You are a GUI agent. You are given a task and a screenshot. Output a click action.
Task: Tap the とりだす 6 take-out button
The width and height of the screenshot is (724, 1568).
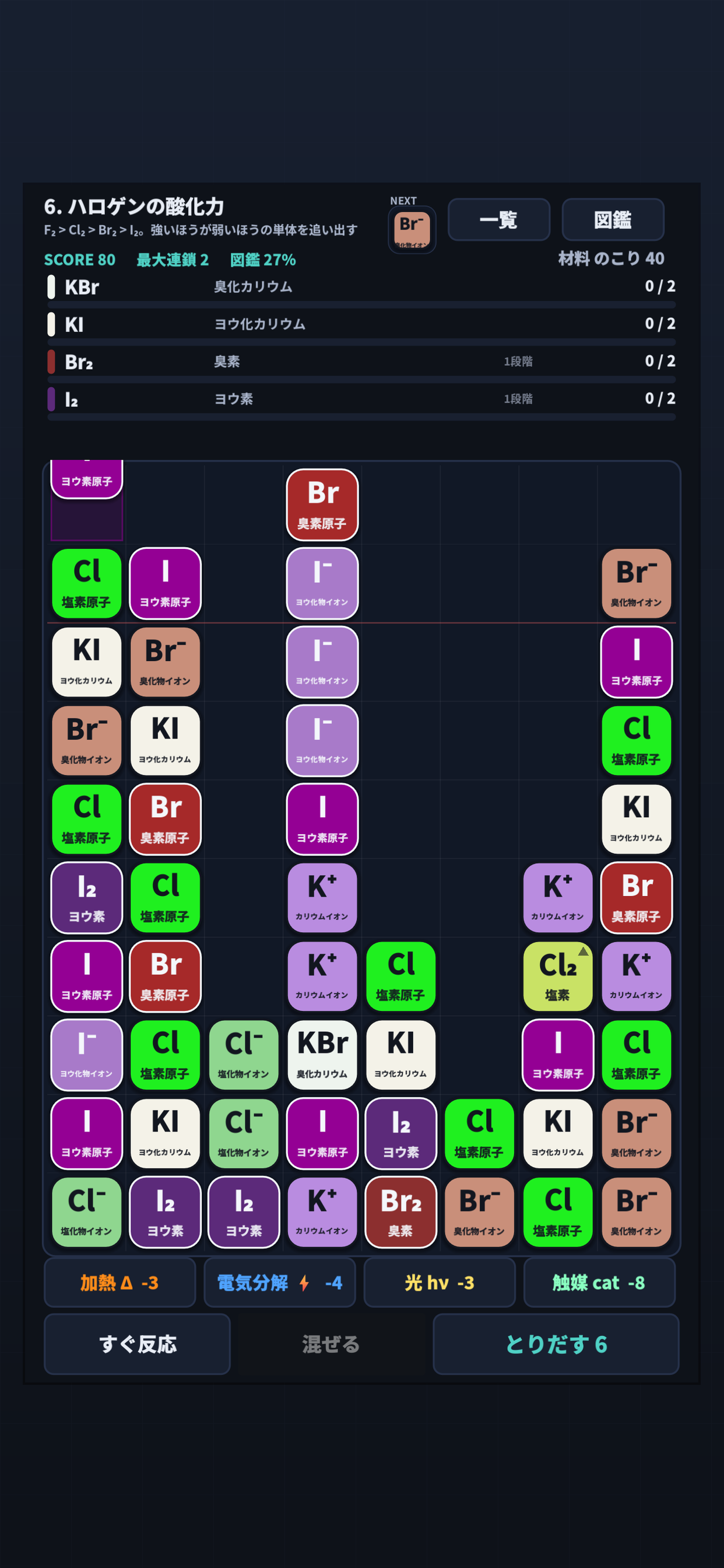556,1344
